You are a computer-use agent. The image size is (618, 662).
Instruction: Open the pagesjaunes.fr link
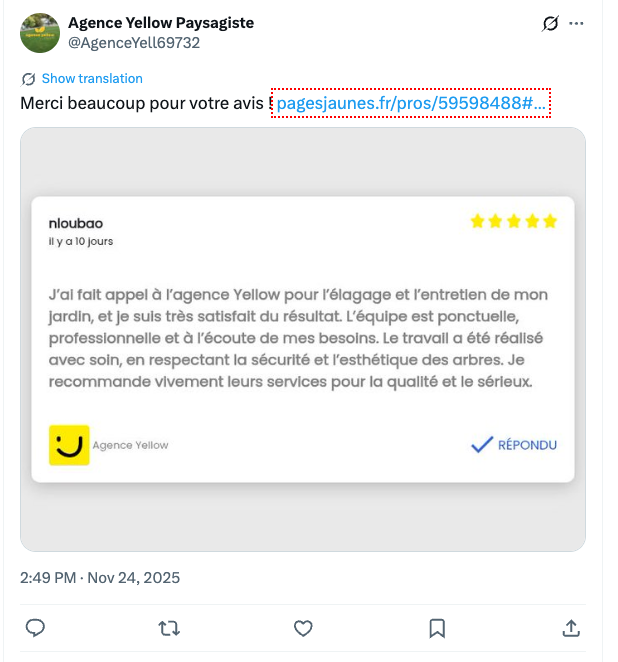click(x=411, y=103)
